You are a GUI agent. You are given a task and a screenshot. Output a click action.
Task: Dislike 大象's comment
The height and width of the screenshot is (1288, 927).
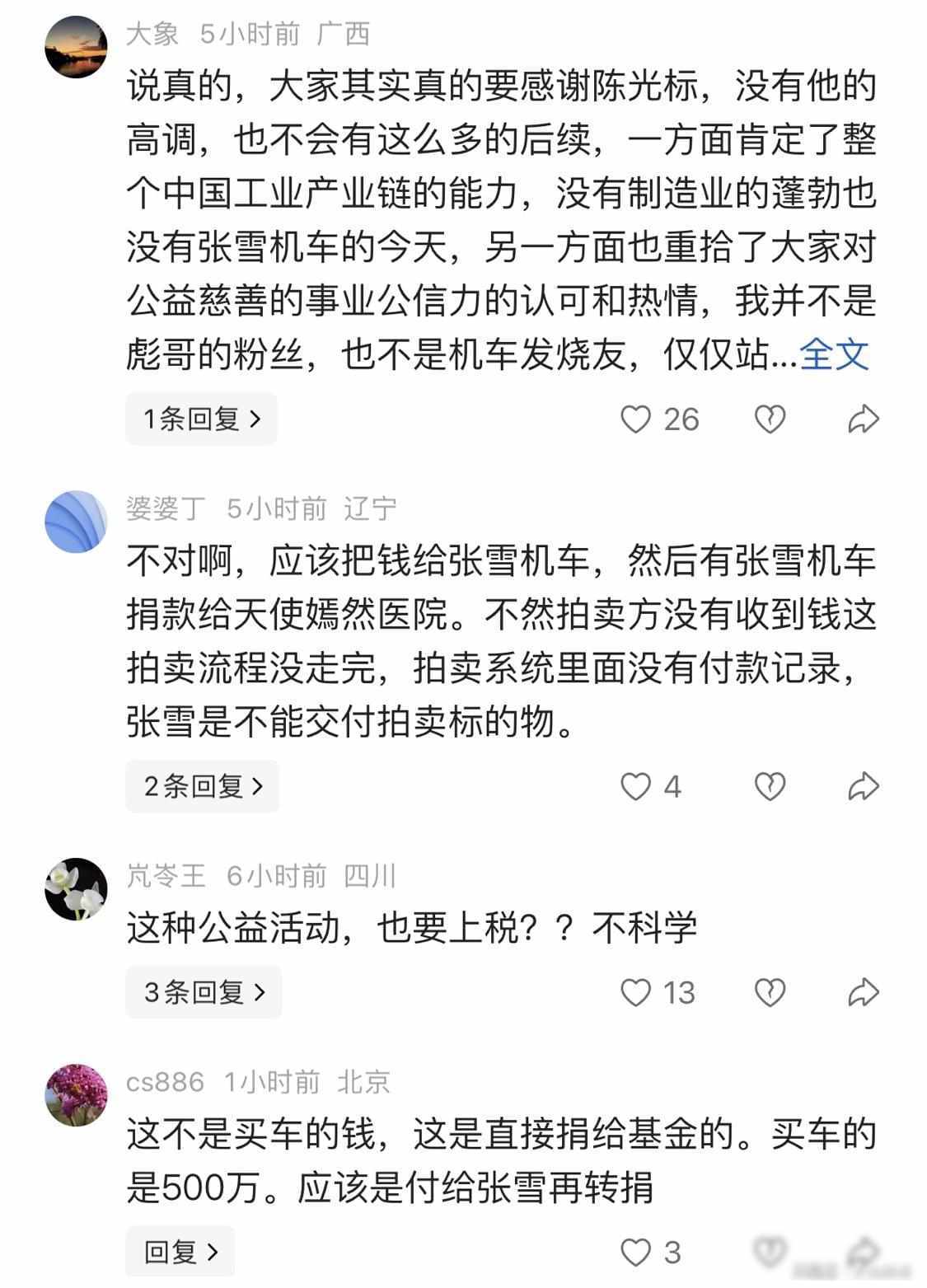(770, 419)
